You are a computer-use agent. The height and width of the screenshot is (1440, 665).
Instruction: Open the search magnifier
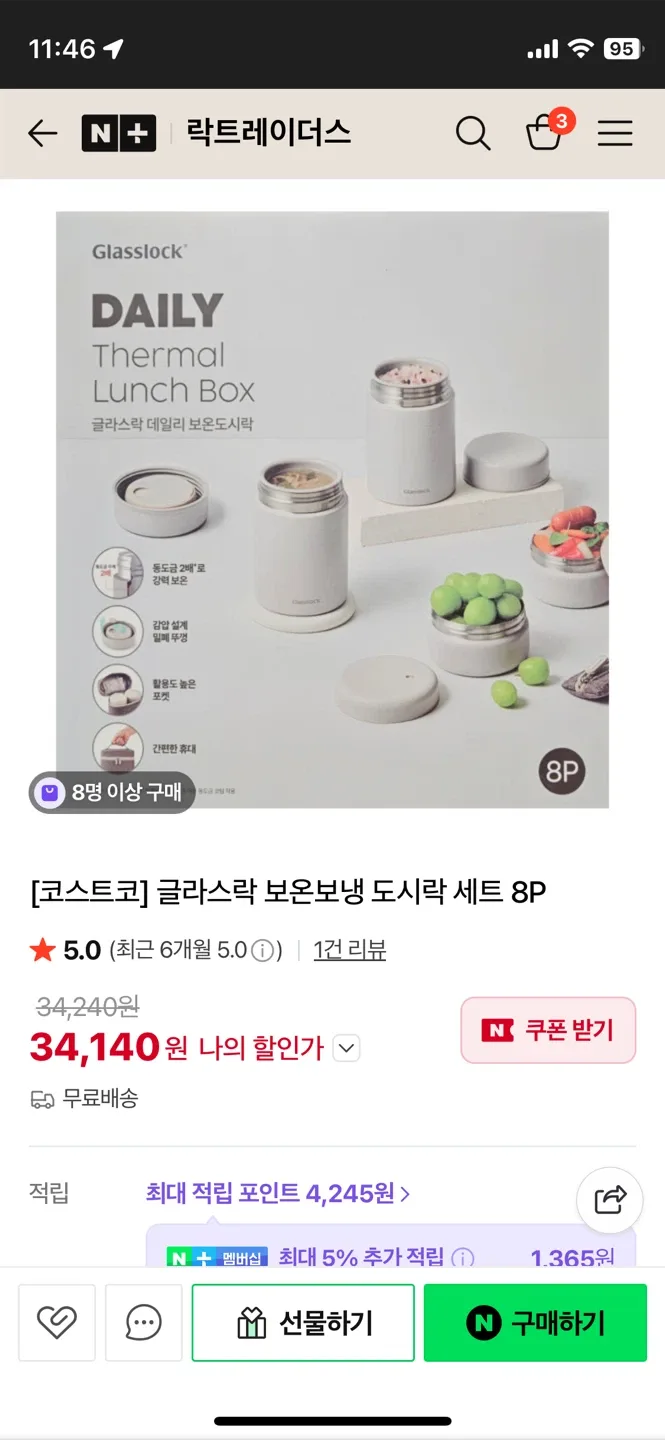coord(473,133)
